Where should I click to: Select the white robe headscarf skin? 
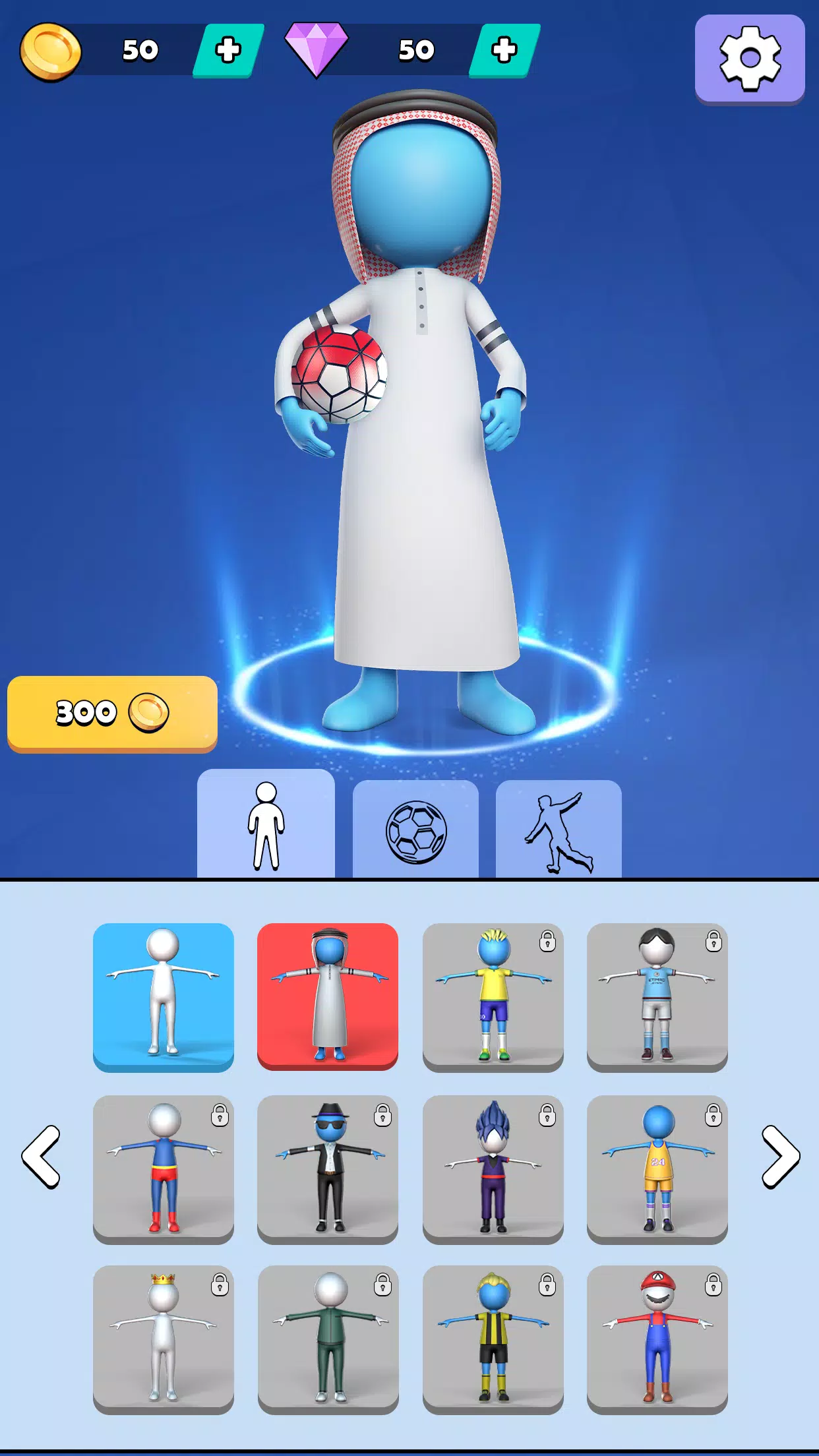[328, 996]
